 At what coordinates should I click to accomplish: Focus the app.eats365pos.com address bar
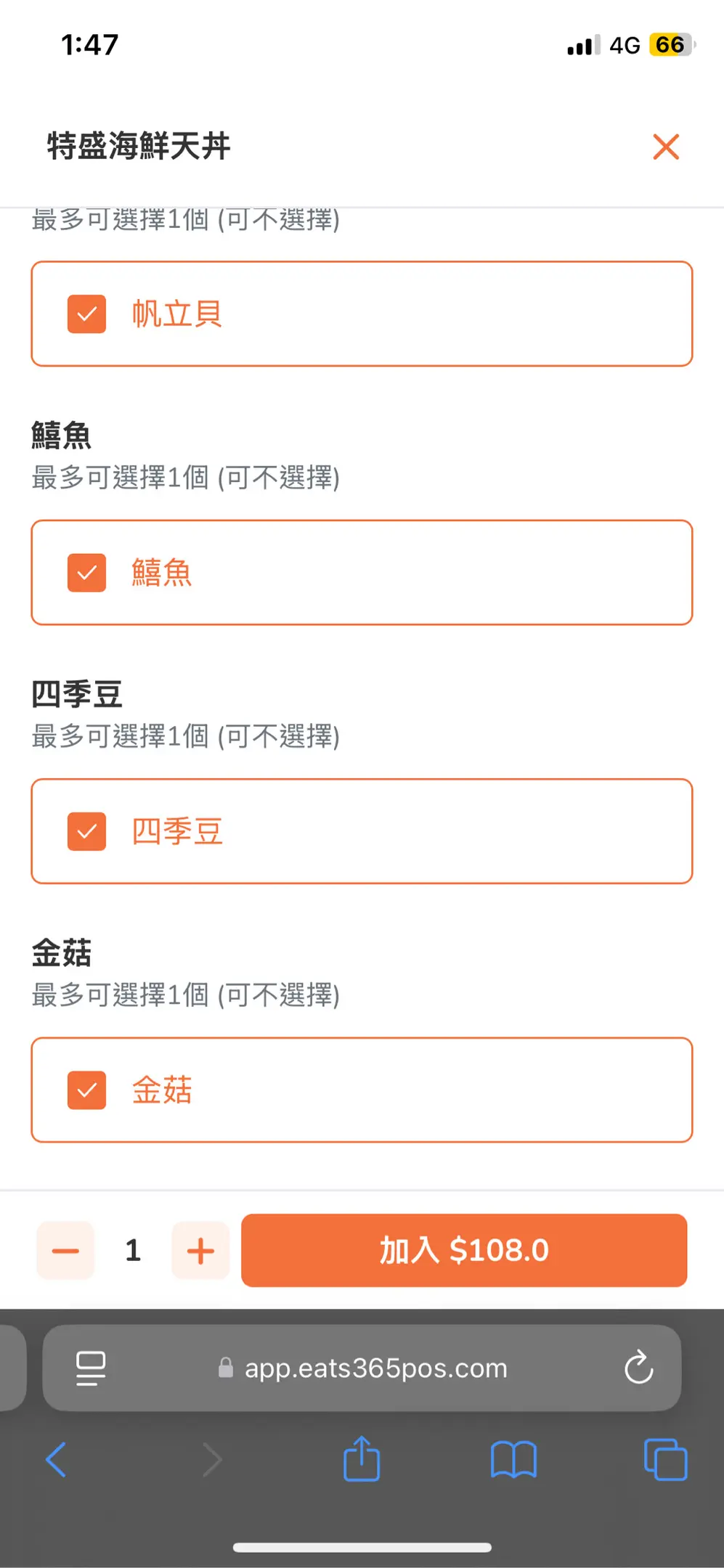click(x=374, y=1368)
